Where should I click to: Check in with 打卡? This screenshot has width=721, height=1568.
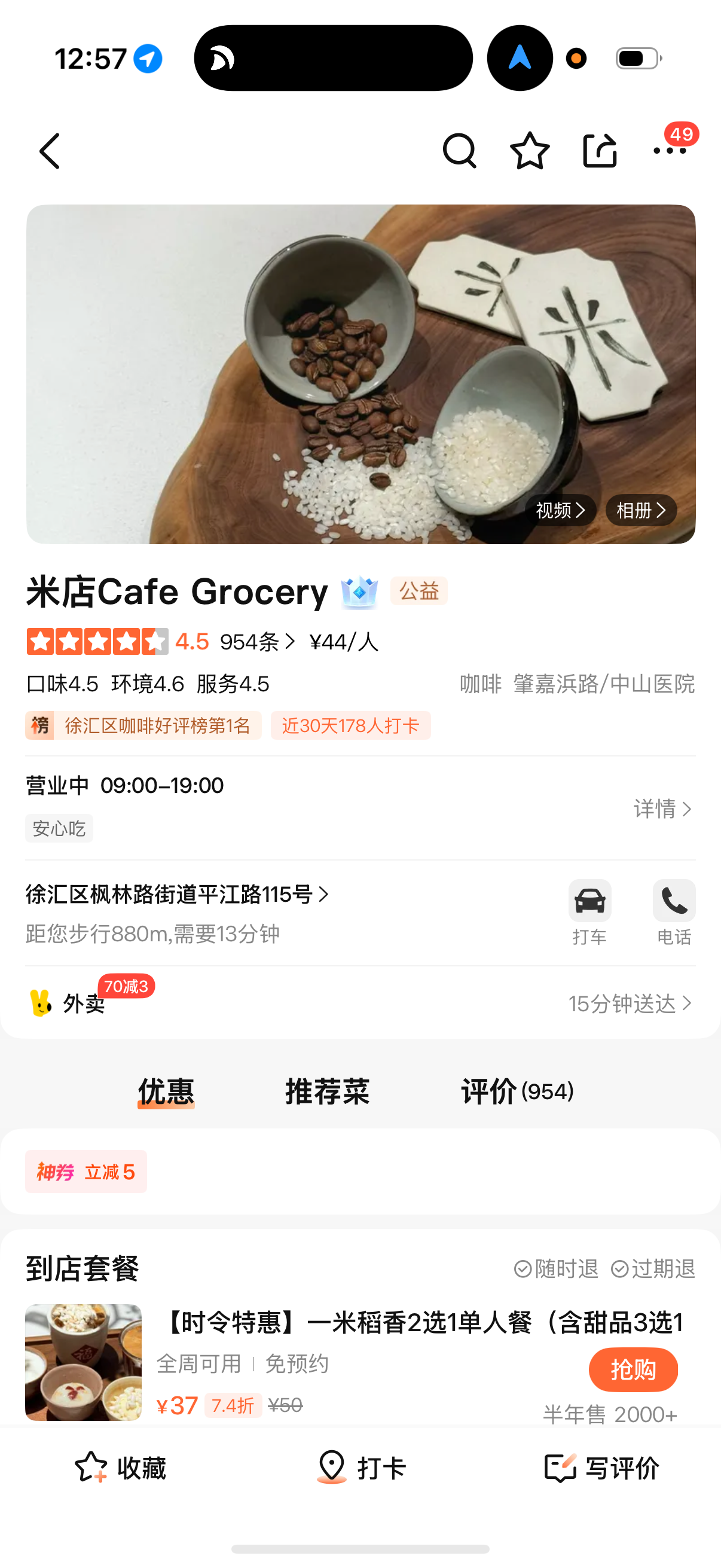click(x=361, y=1468)
